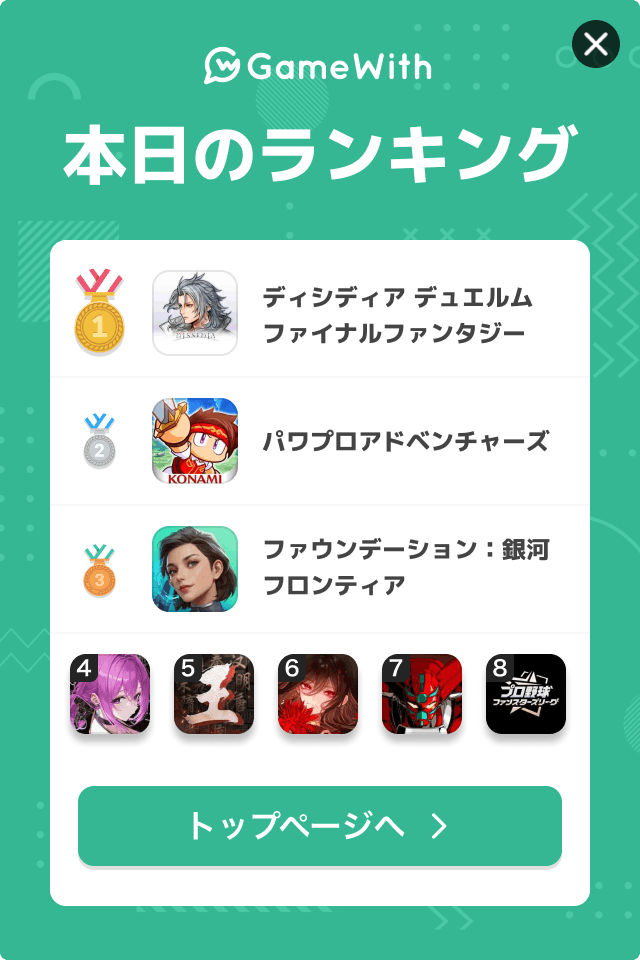The height and width of the screenshot is (960, 640).
Task: Open パワプロアドベンチャーズ ranked second
Action: point(320,441)
